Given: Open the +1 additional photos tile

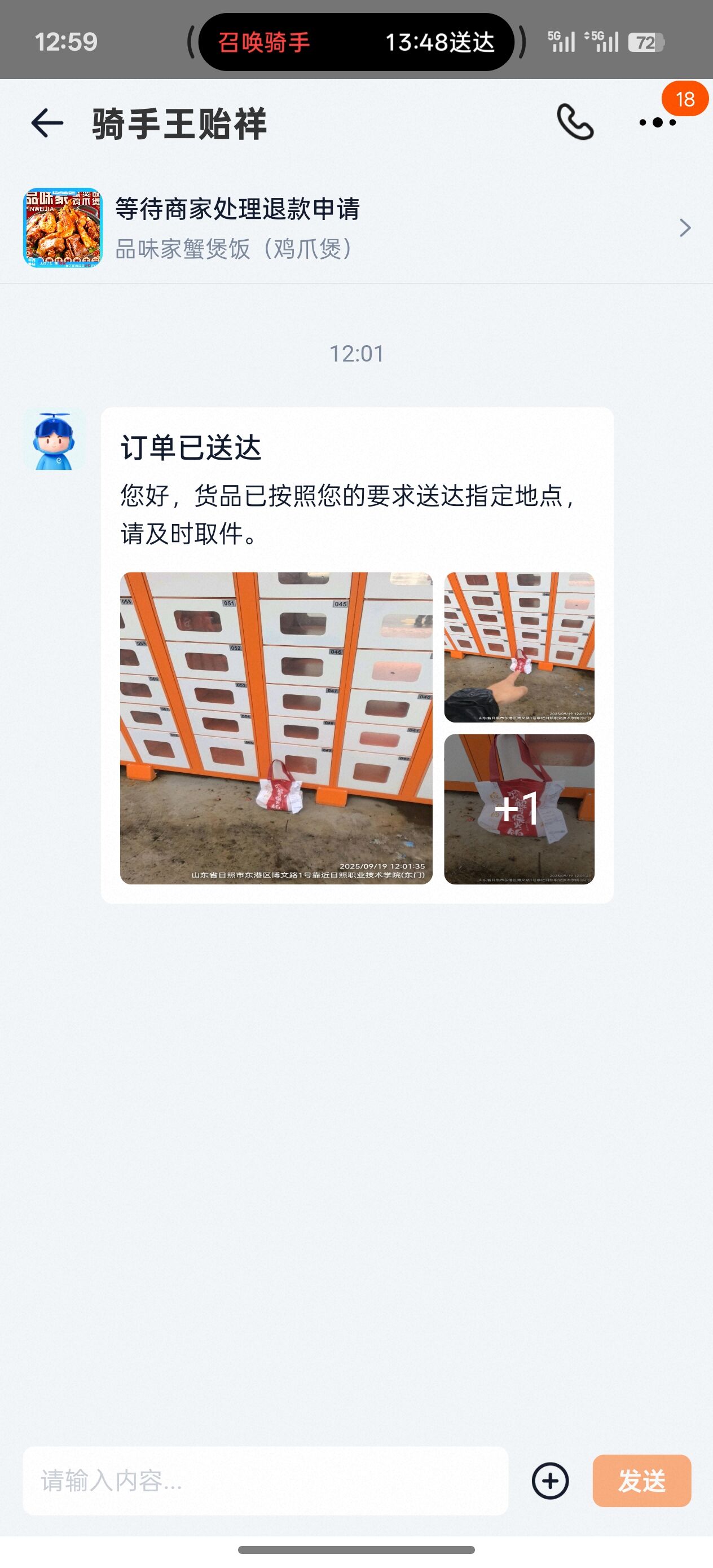Looking at the screenshot, I should click(519, 809).
